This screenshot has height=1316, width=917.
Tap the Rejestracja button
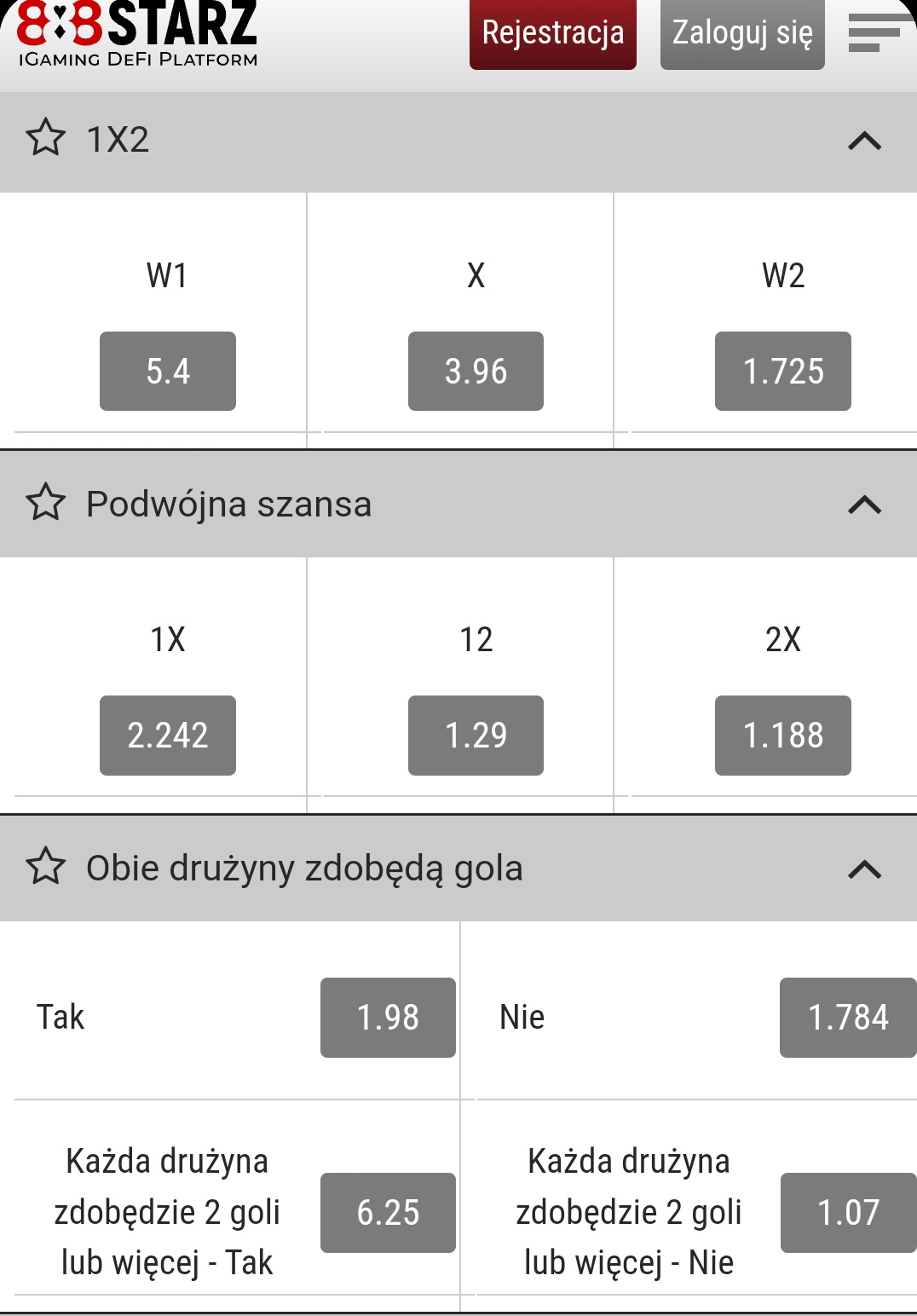pos(552,34)
